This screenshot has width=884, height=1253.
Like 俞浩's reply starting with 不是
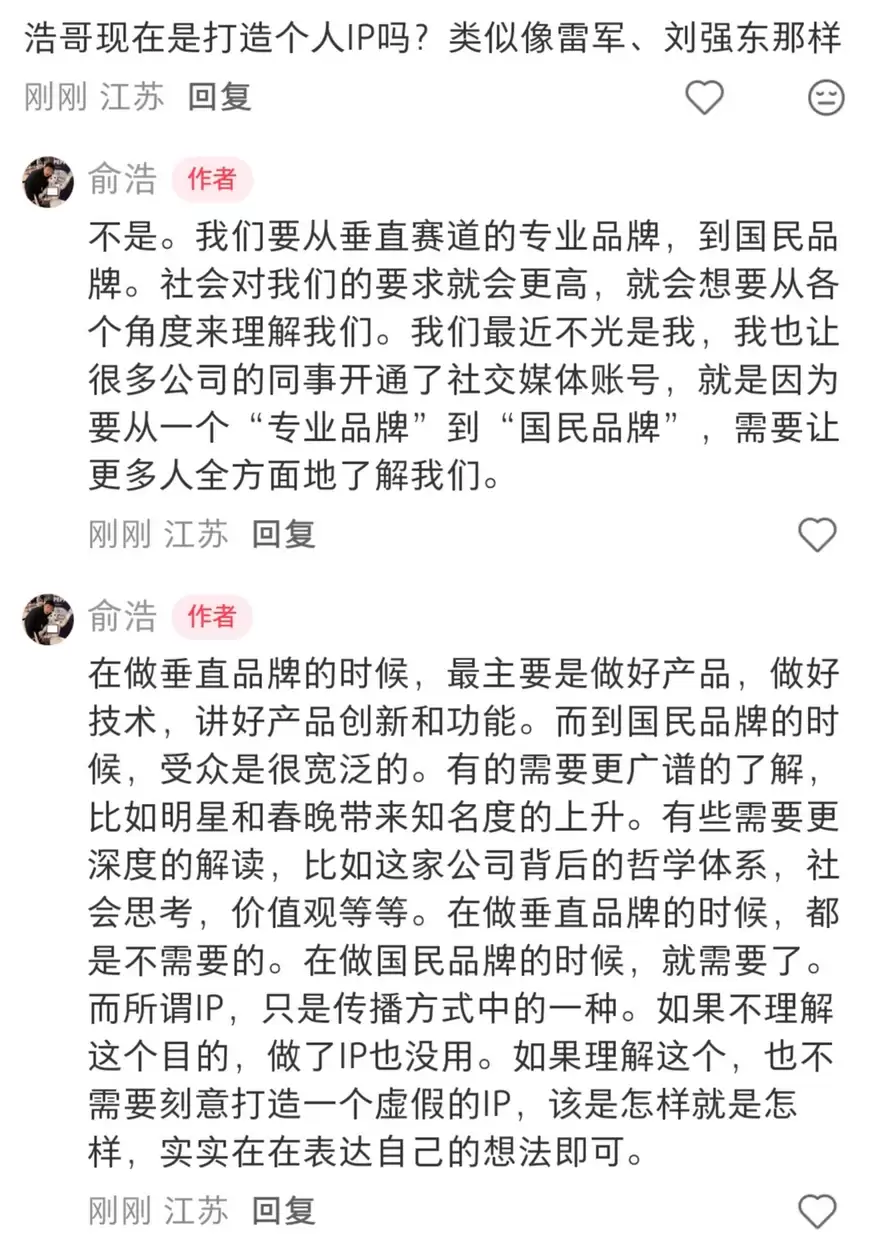click(816, 535)
